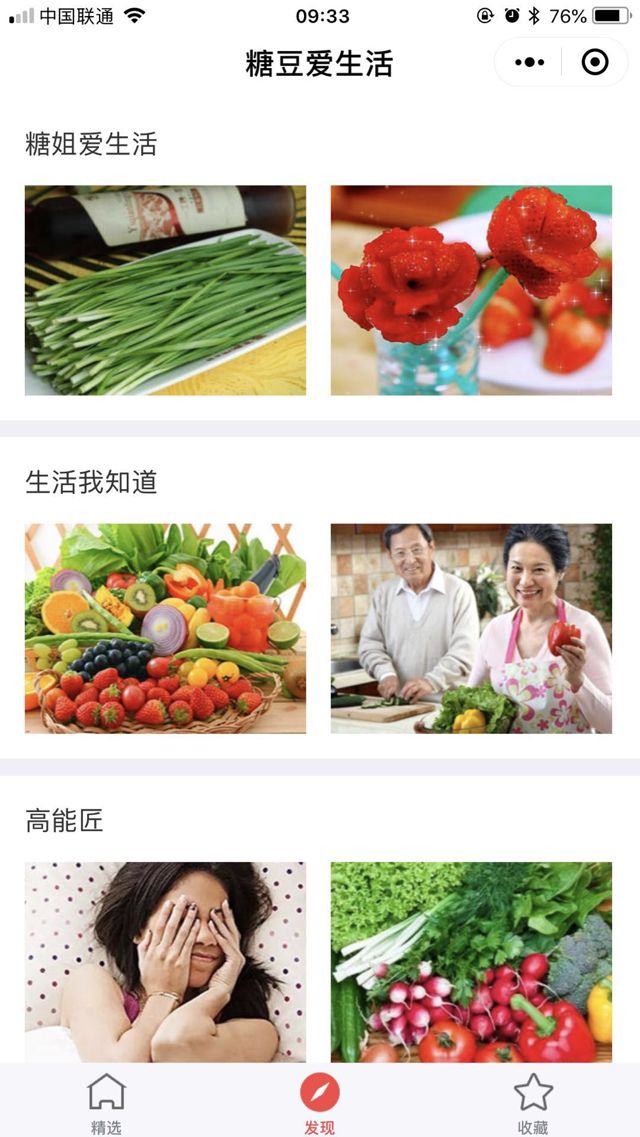Open the green chives picture under 糖姐爱生活
Viewport: 640px width, 1137px height.
pos(165,290)
